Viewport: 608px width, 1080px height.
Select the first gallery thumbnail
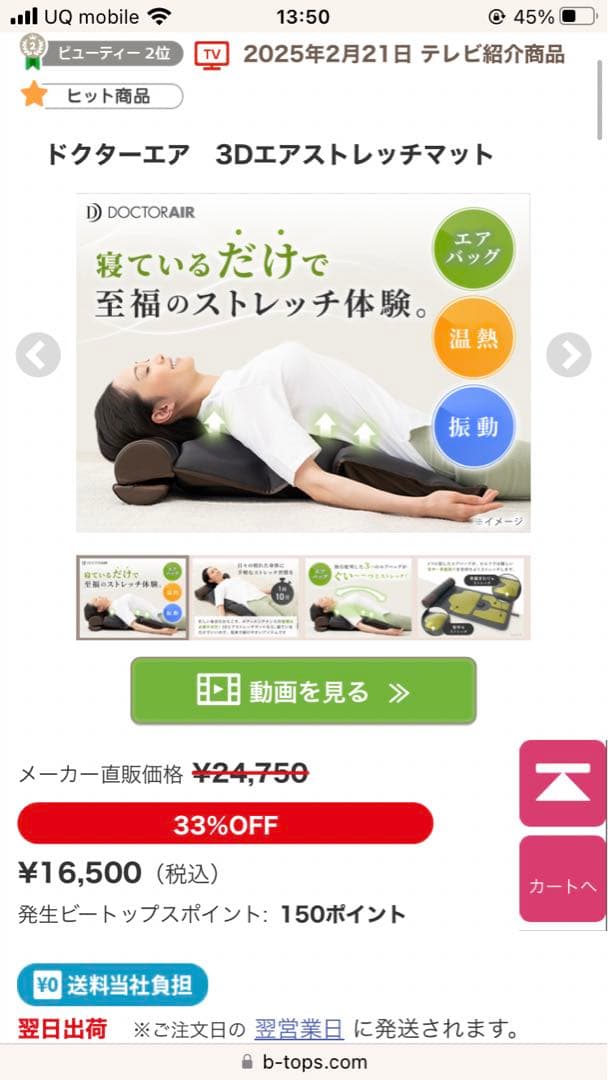(132, 598)
